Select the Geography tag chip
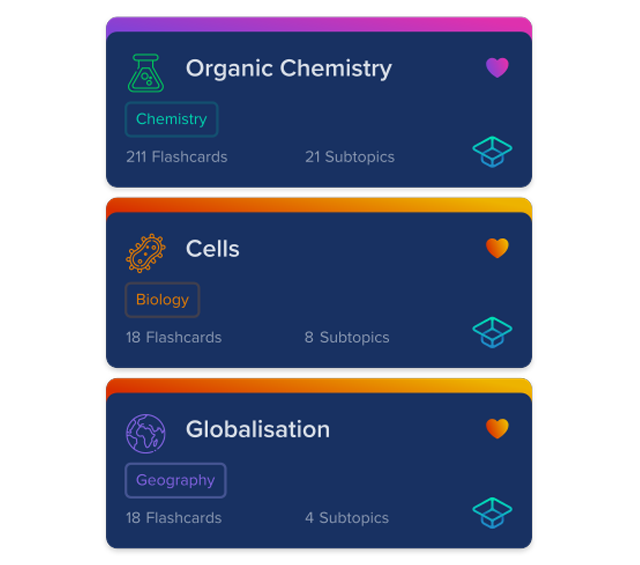This screenshot has height=565, width=640. tap(175, 480)
